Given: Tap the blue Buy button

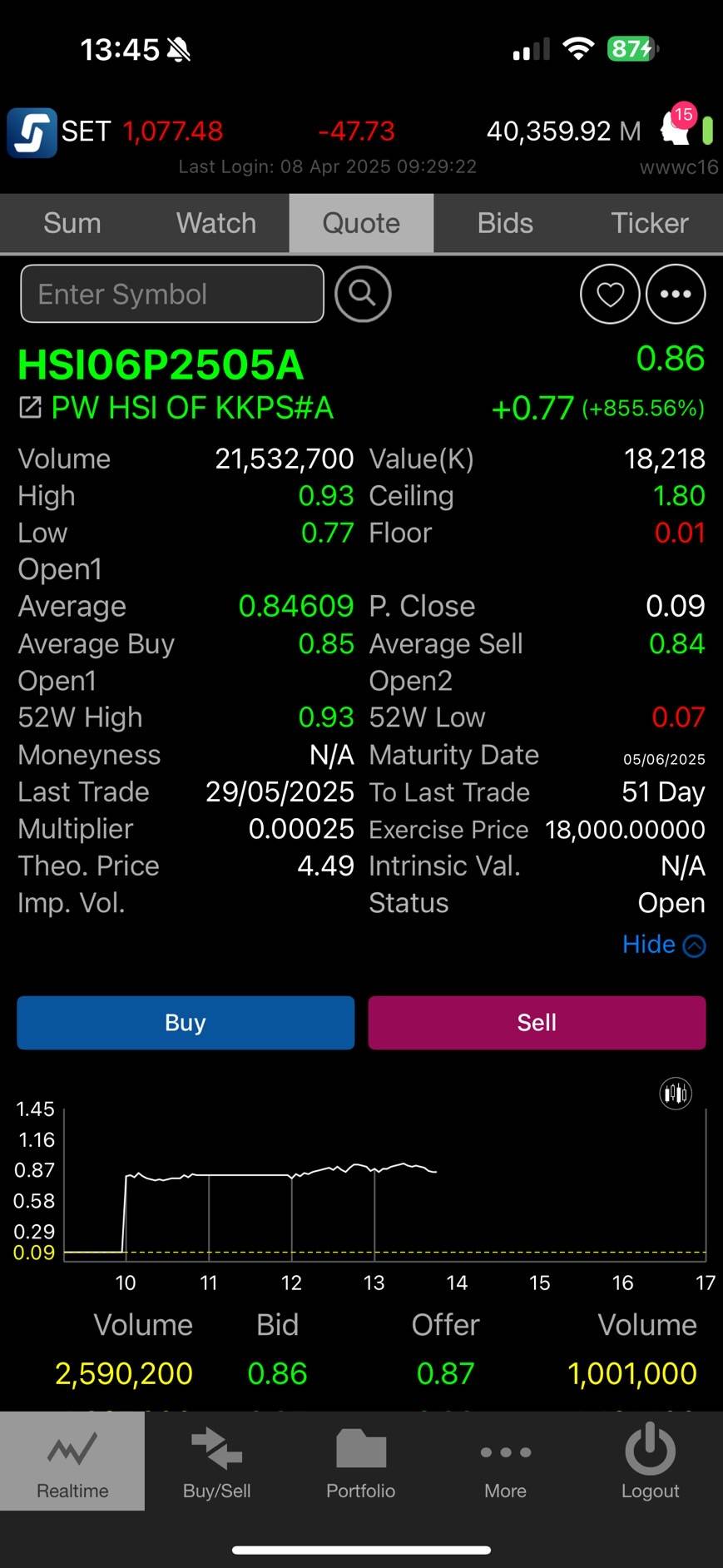Looking at the screenshot, I should (186, 1022).
